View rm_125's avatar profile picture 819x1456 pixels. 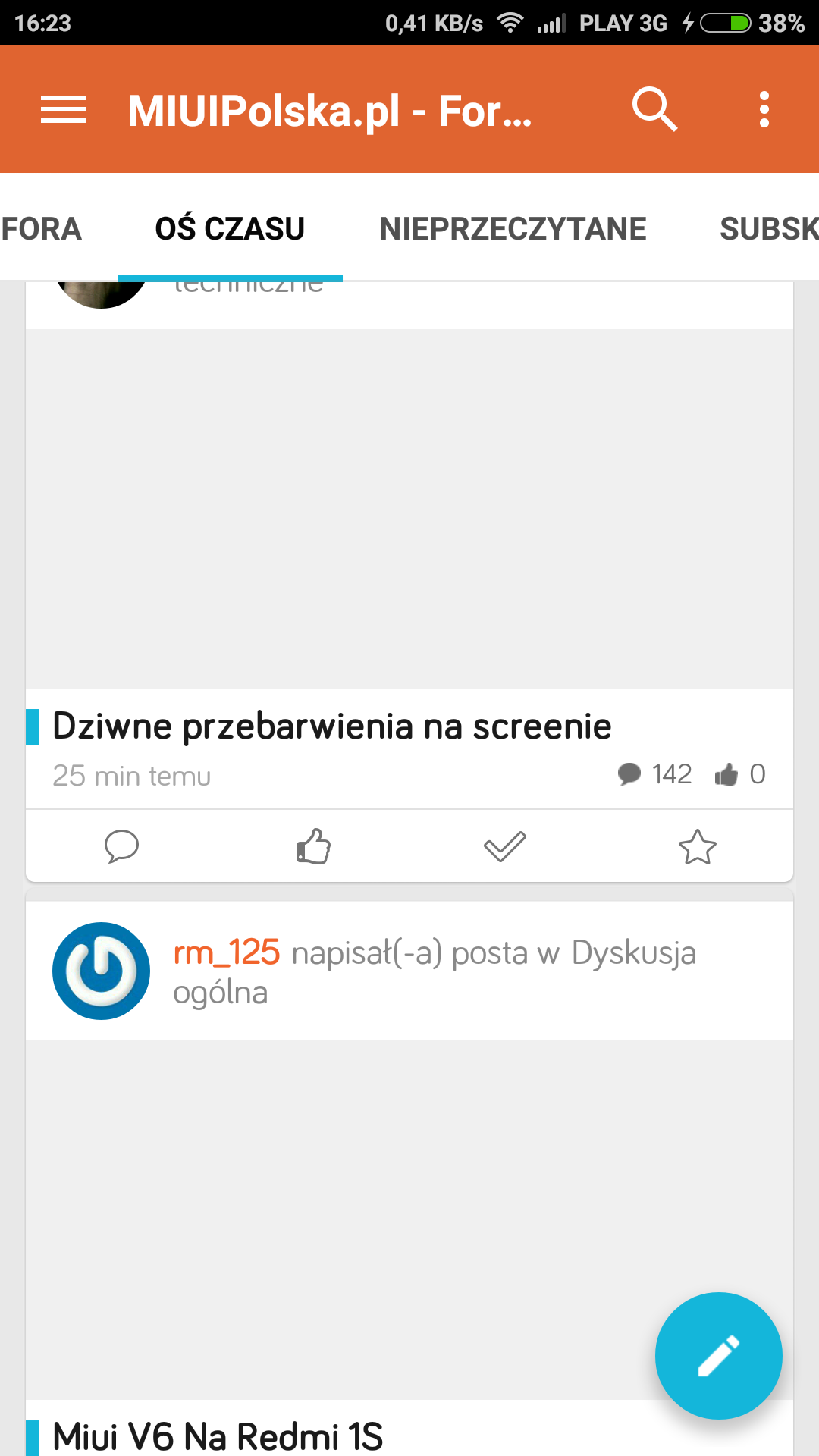(x=101, y=971)
